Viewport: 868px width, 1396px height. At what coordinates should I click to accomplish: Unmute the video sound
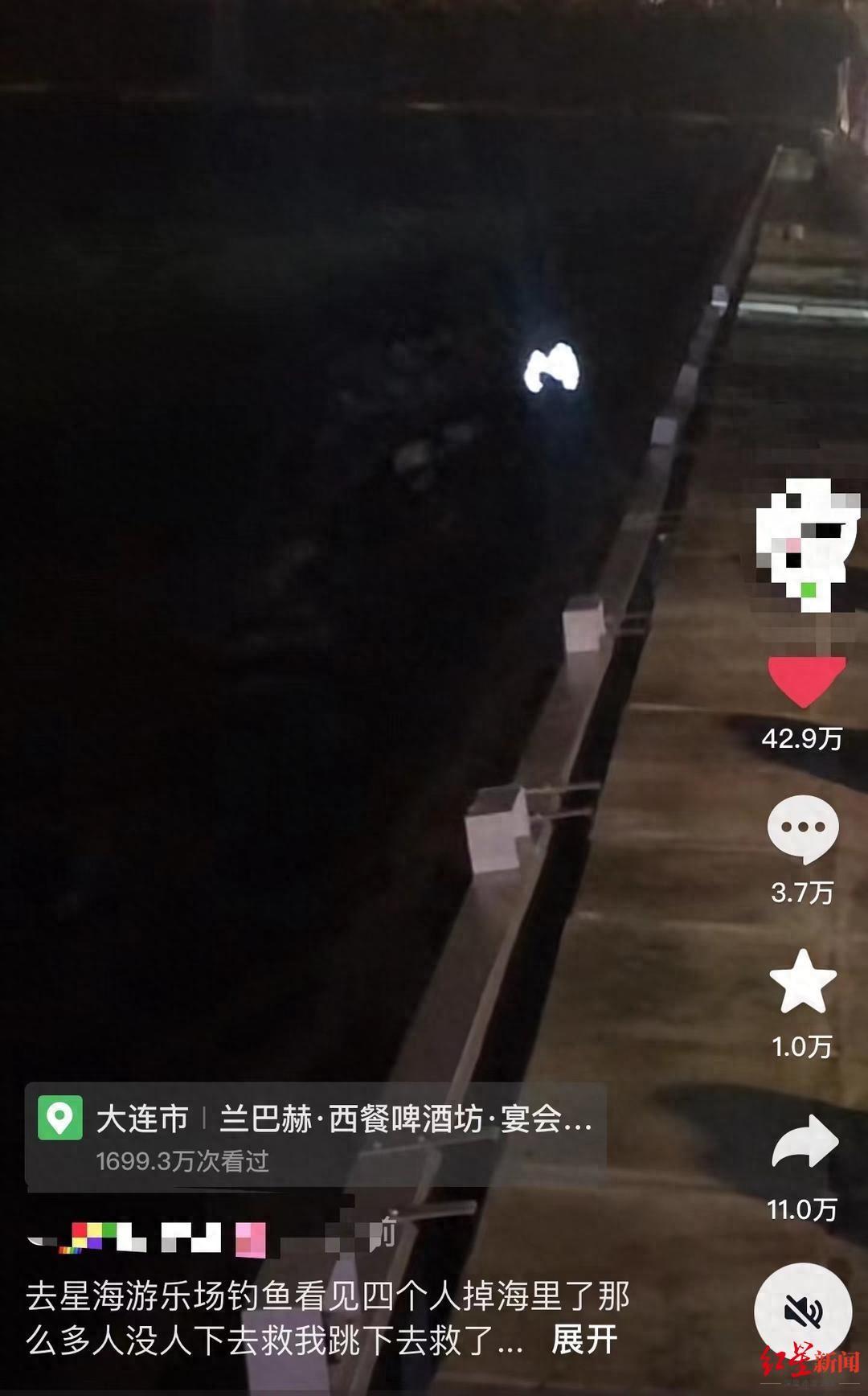pos(802,1312)
